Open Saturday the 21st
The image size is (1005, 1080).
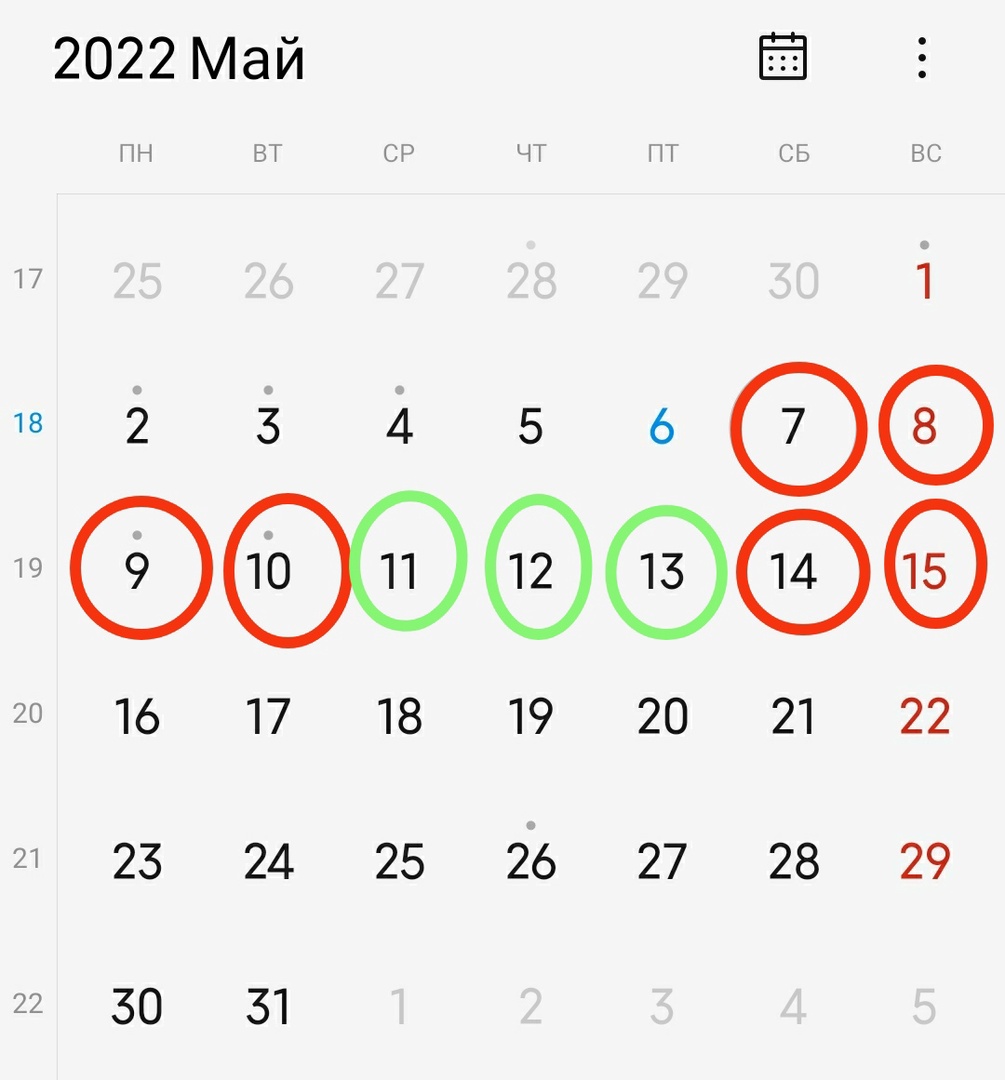click(x=794, y=717)
